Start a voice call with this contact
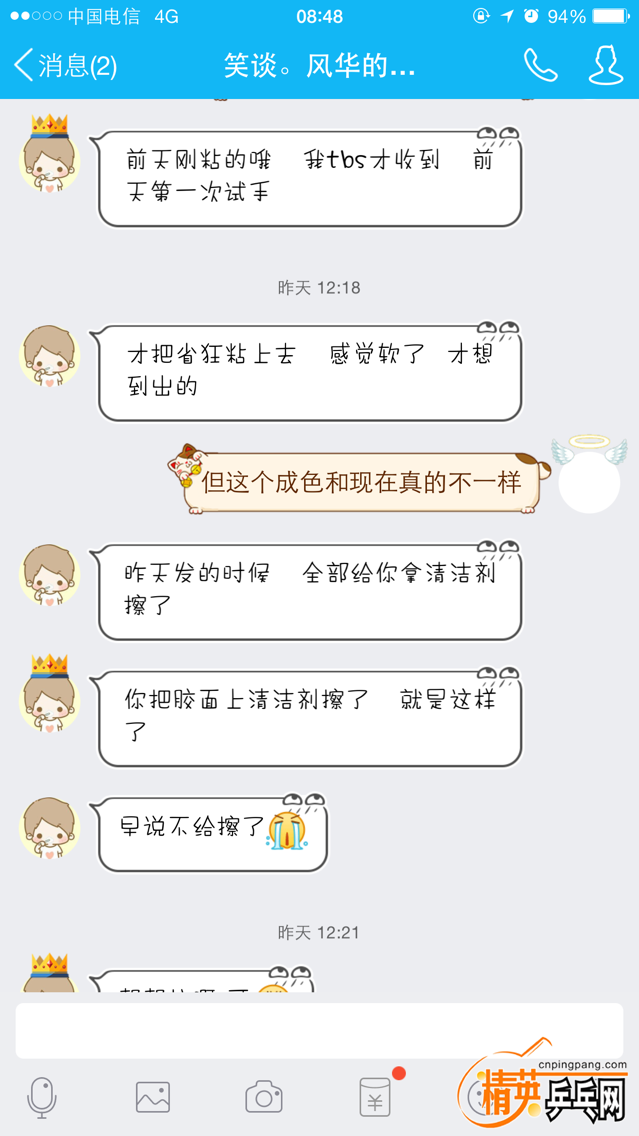Viewport: 639px width, 1136px height. click(540, 66)
